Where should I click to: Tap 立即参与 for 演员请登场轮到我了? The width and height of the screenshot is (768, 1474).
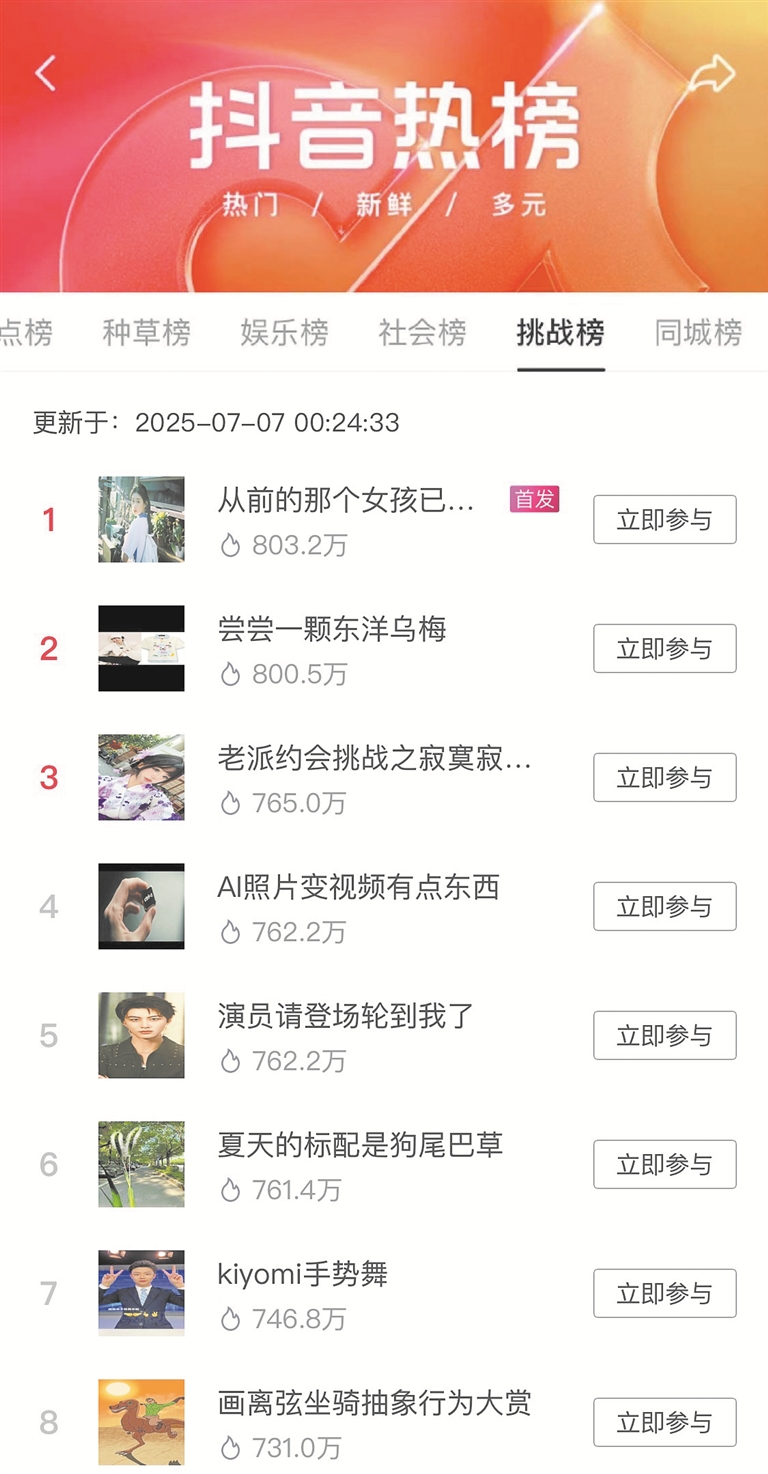click(x=664, y=1036)
